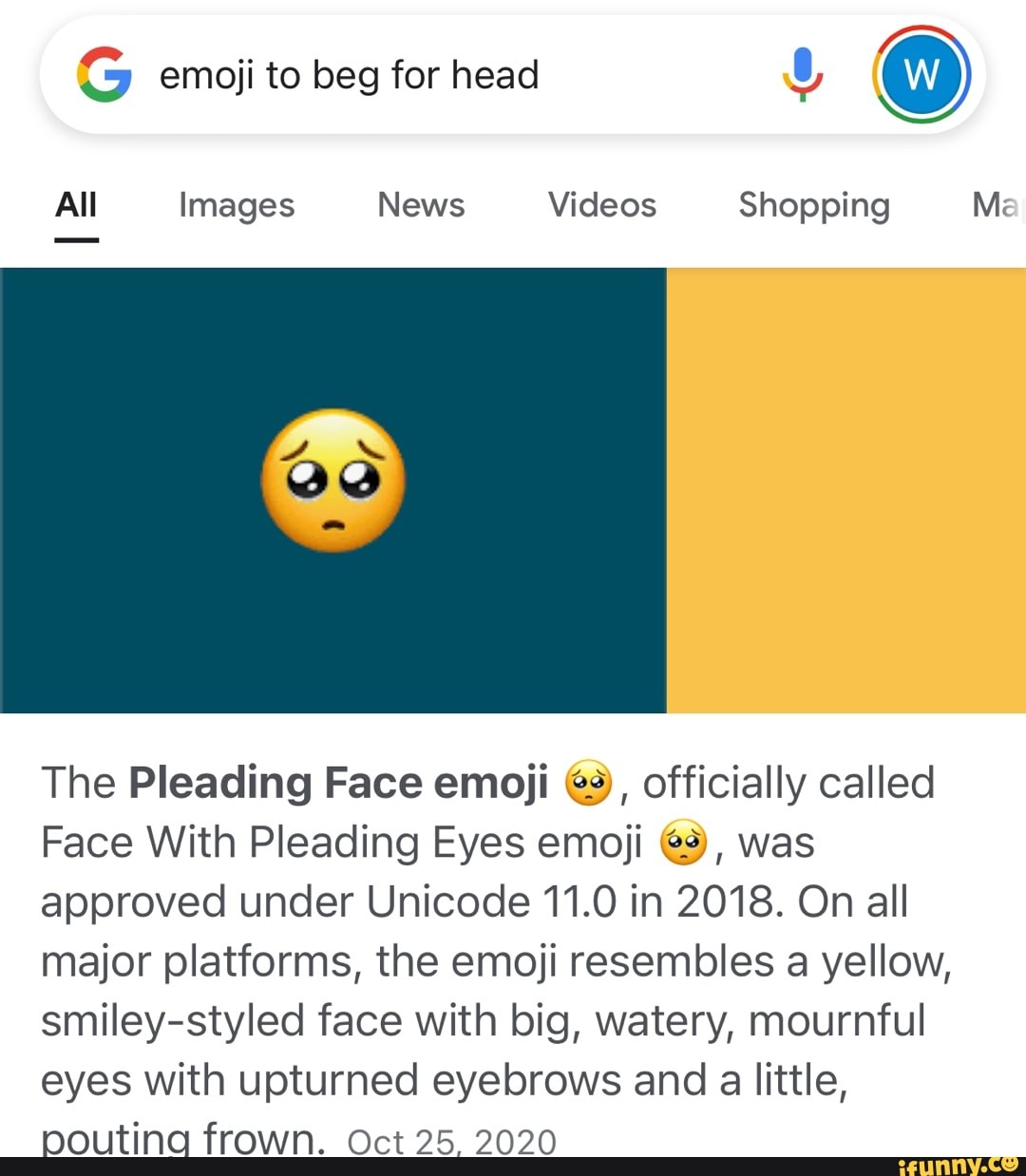Open the News search results

point(421,205)
